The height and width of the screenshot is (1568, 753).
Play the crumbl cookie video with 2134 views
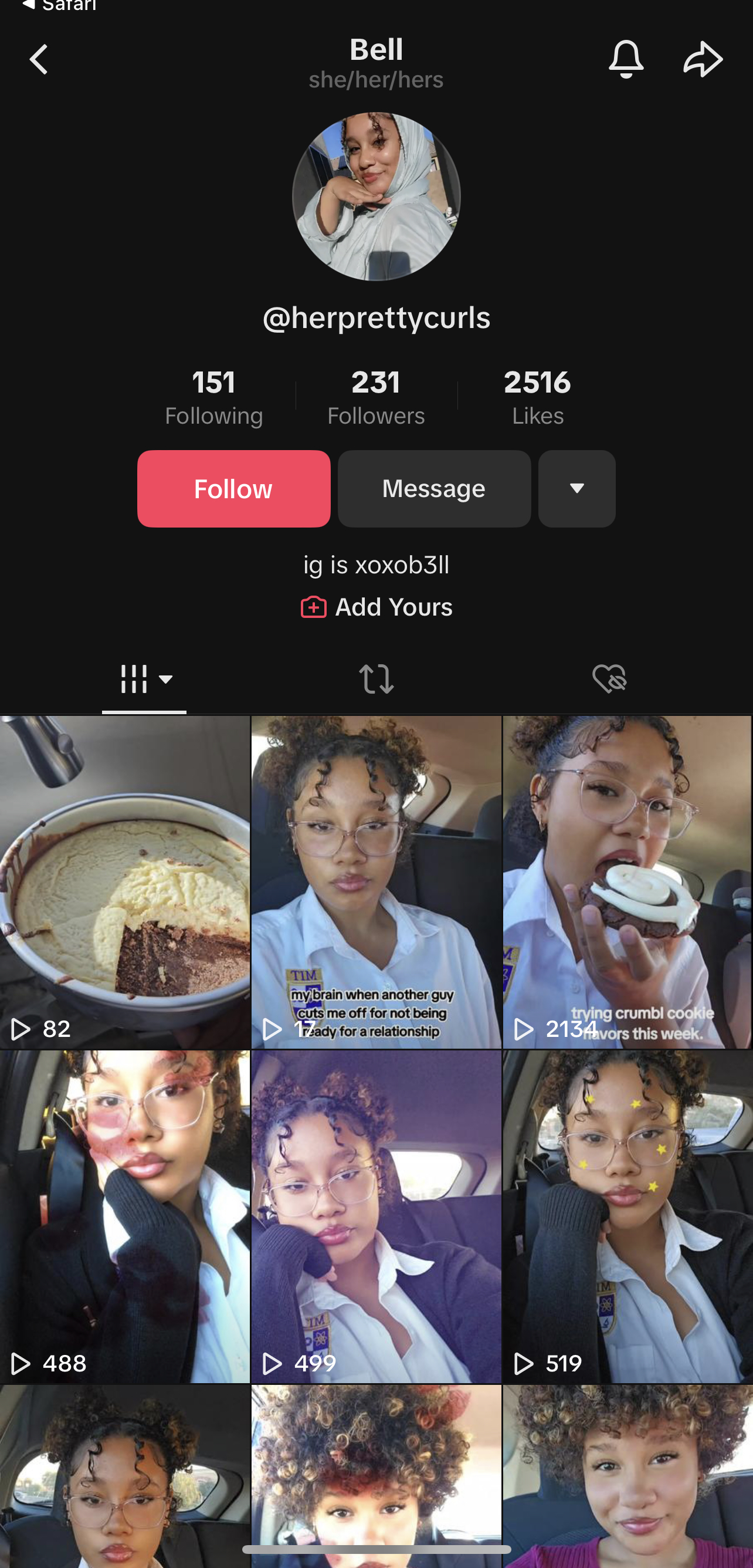627,881
